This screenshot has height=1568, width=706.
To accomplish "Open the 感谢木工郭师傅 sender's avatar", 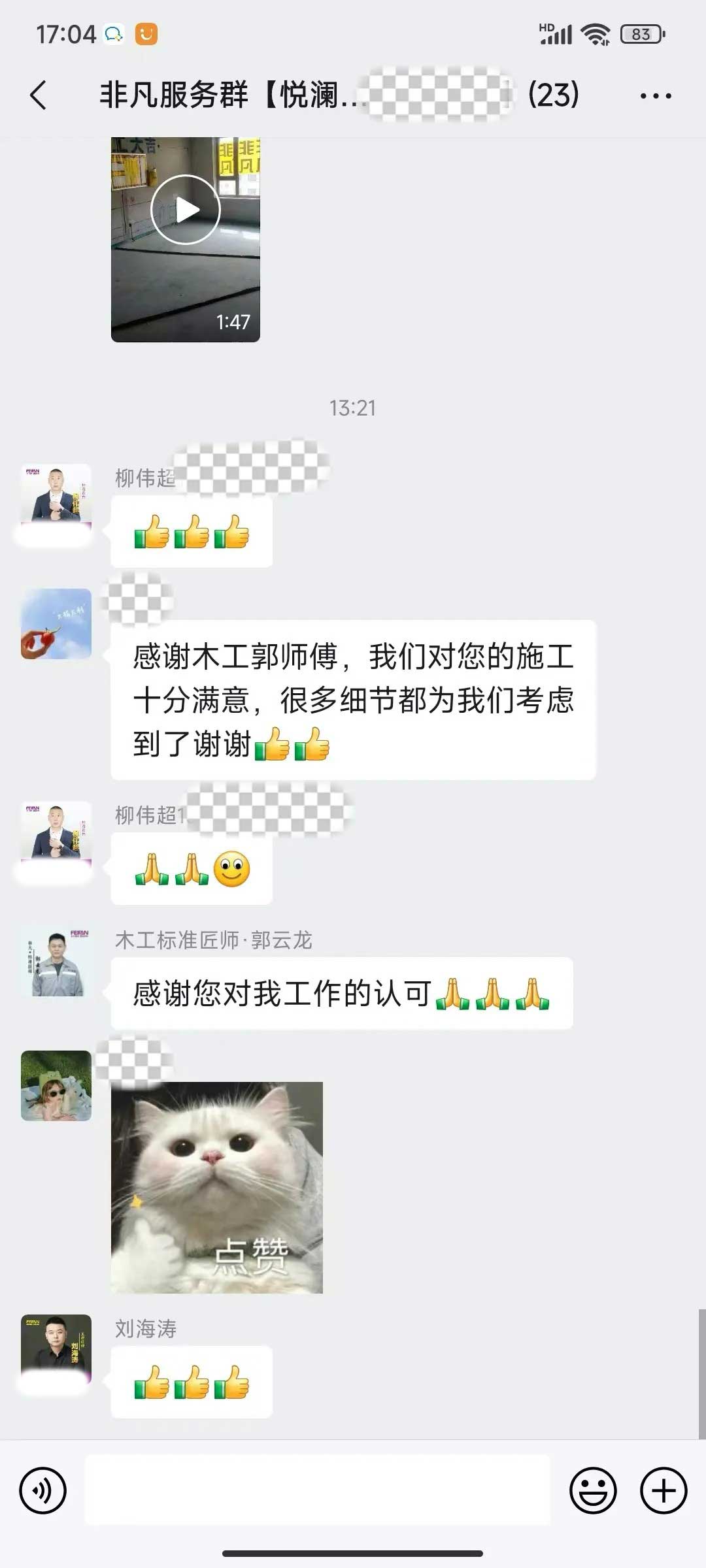I will point(56,624).
